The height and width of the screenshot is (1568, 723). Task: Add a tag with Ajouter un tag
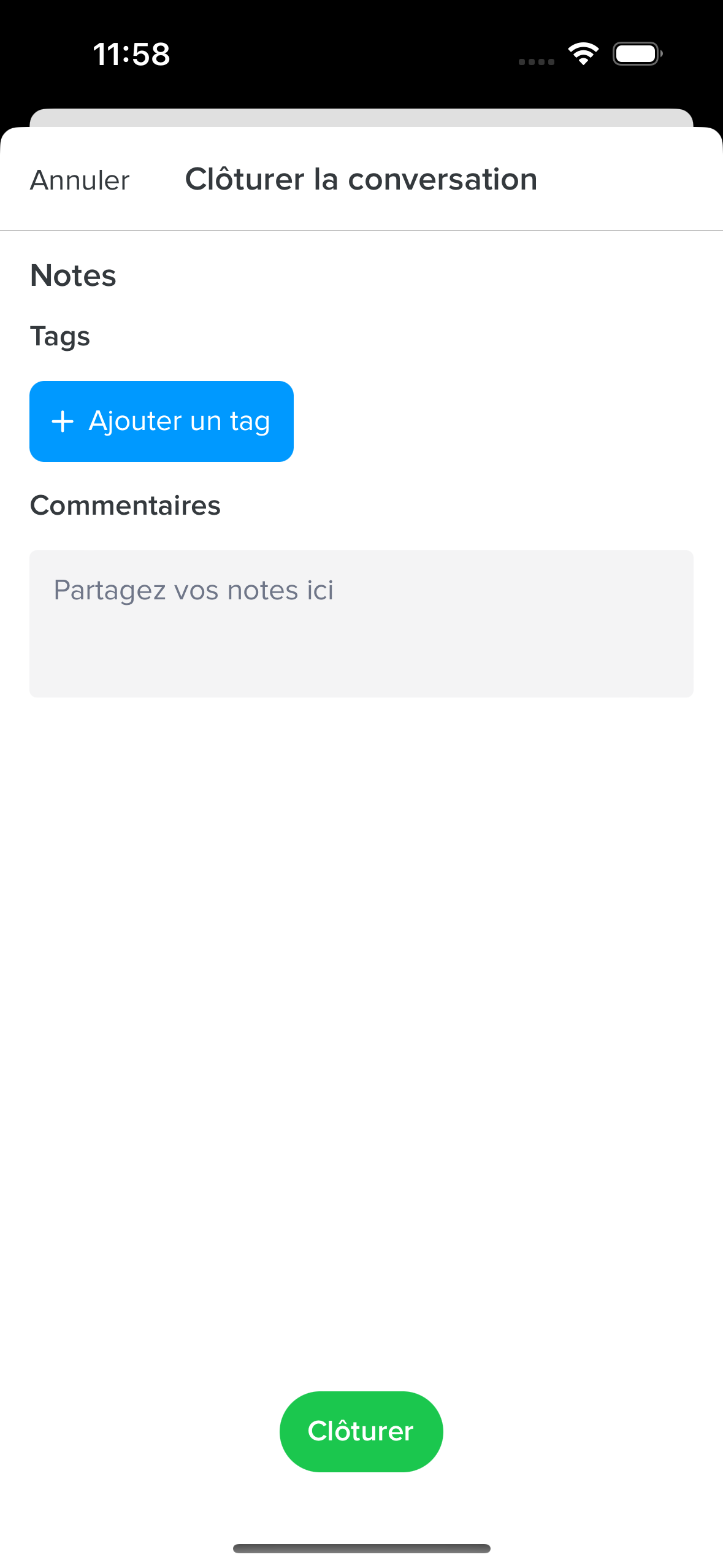click(x=161, y=421)
